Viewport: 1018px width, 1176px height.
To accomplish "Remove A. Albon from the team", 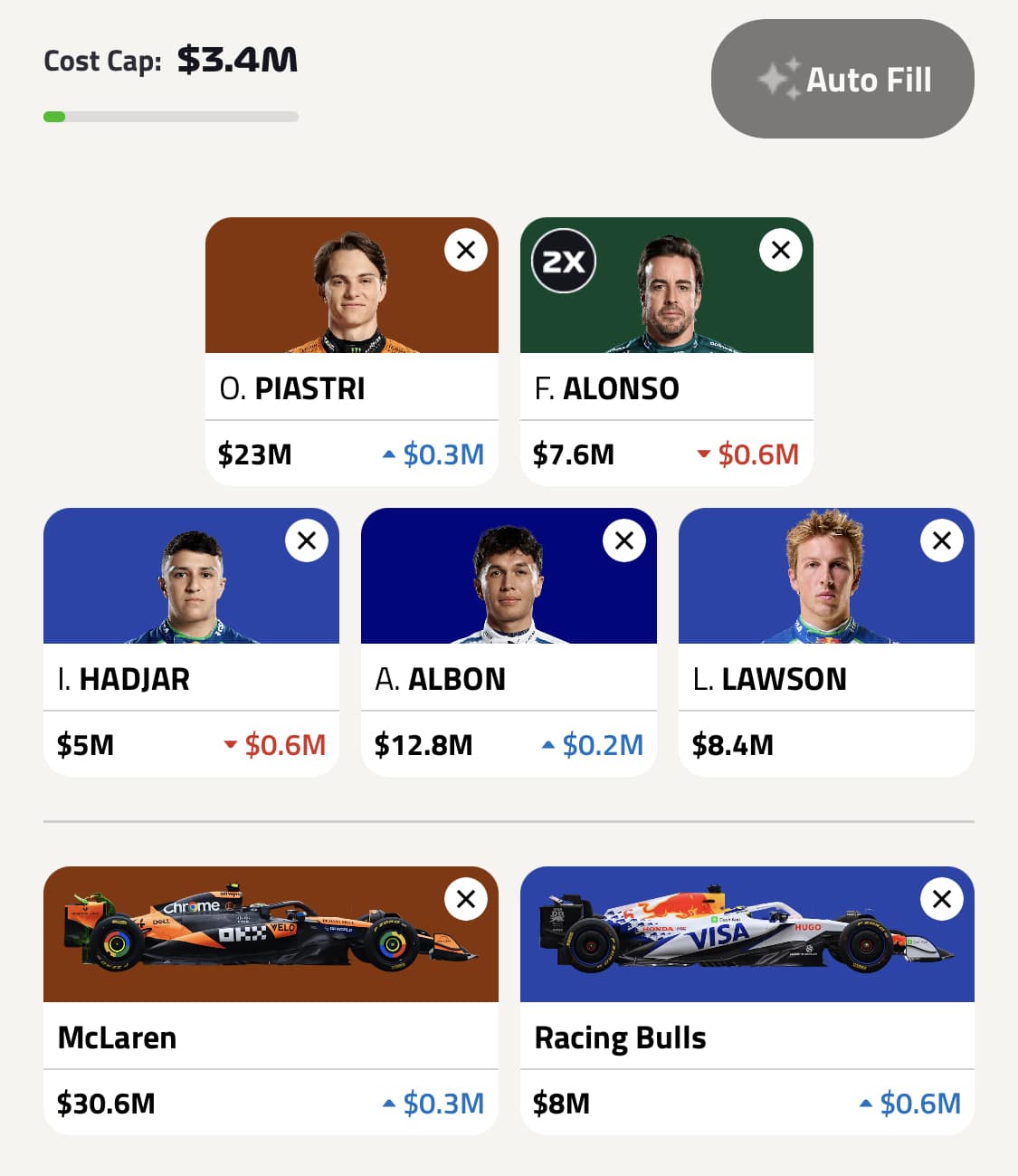I will point(624,540).
